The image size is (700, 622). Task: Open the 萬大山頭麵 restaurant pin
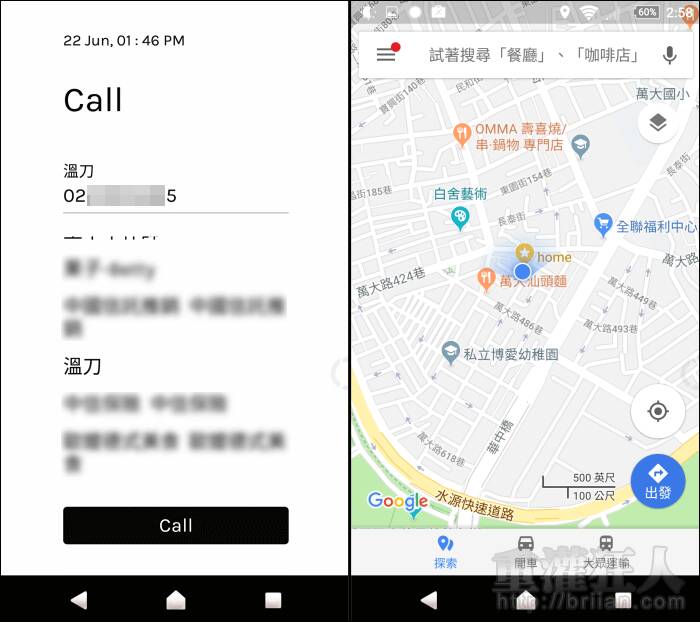[x=487, y=282]
